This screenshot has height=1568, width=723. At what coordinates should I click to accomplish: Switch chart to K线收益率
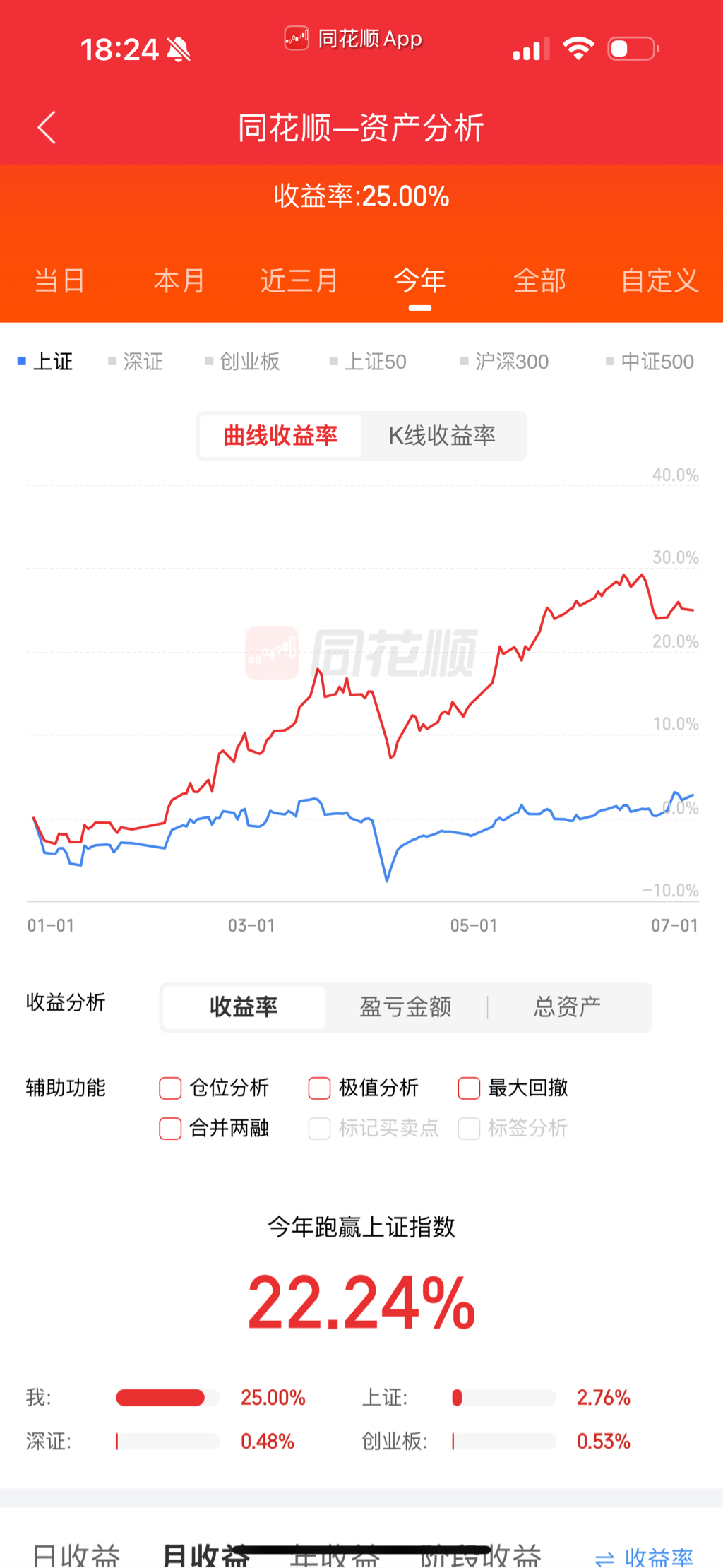point(442,436)
